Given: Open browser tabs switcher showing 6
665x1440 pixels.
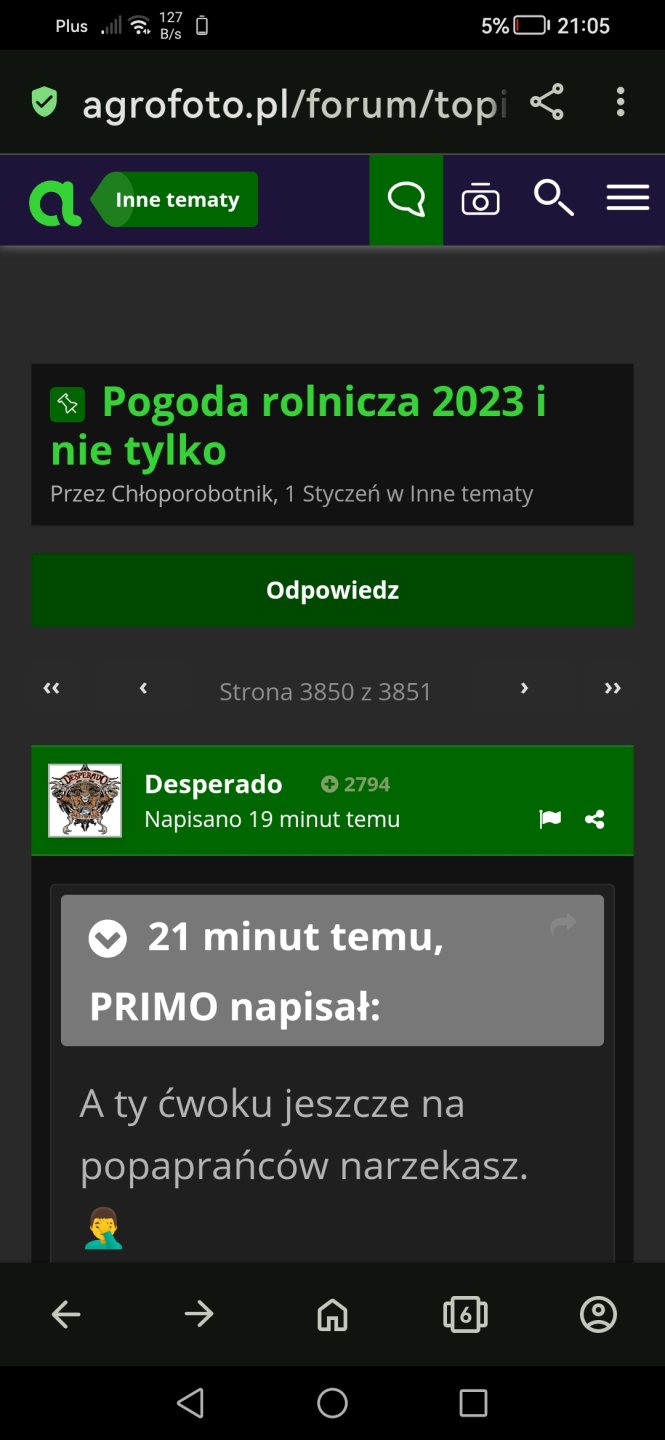Looking at the screenshot, I should 465,1315.
